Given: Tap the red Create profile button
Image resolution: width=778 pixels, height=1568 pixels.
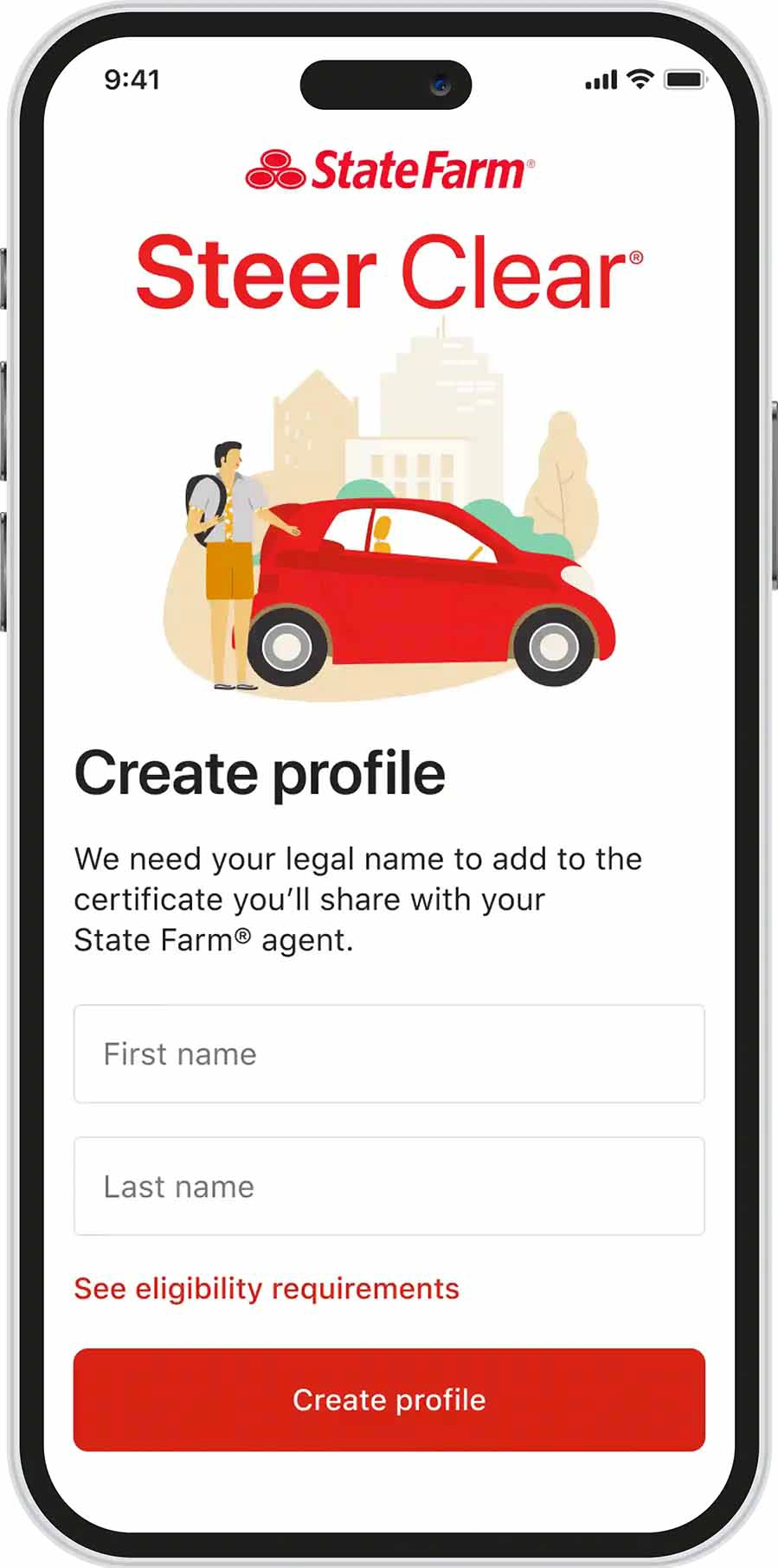Looking at the screenshot, I should [389, 1399].
